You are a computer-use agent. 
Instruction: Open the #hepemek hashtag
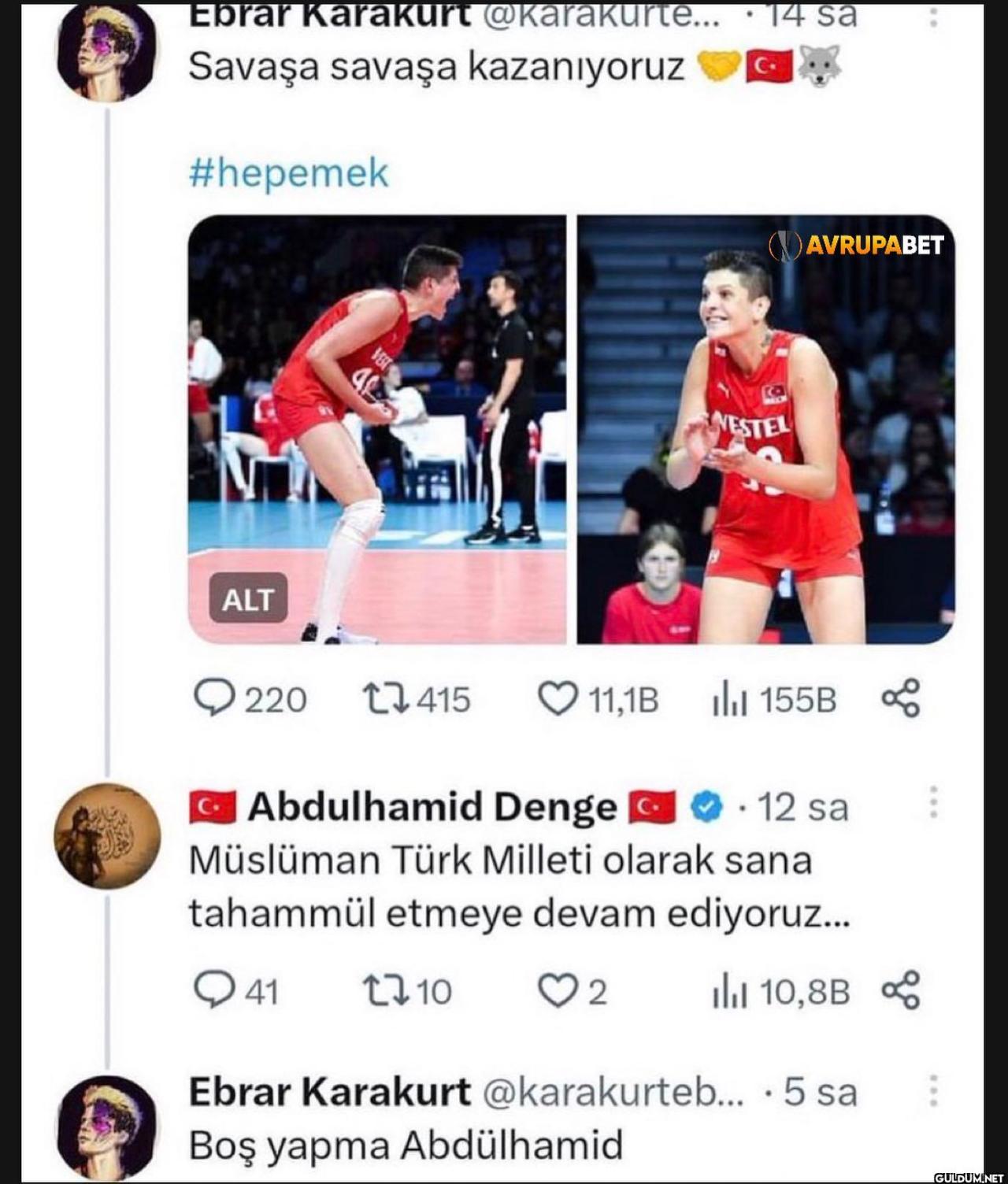[288, 173]
